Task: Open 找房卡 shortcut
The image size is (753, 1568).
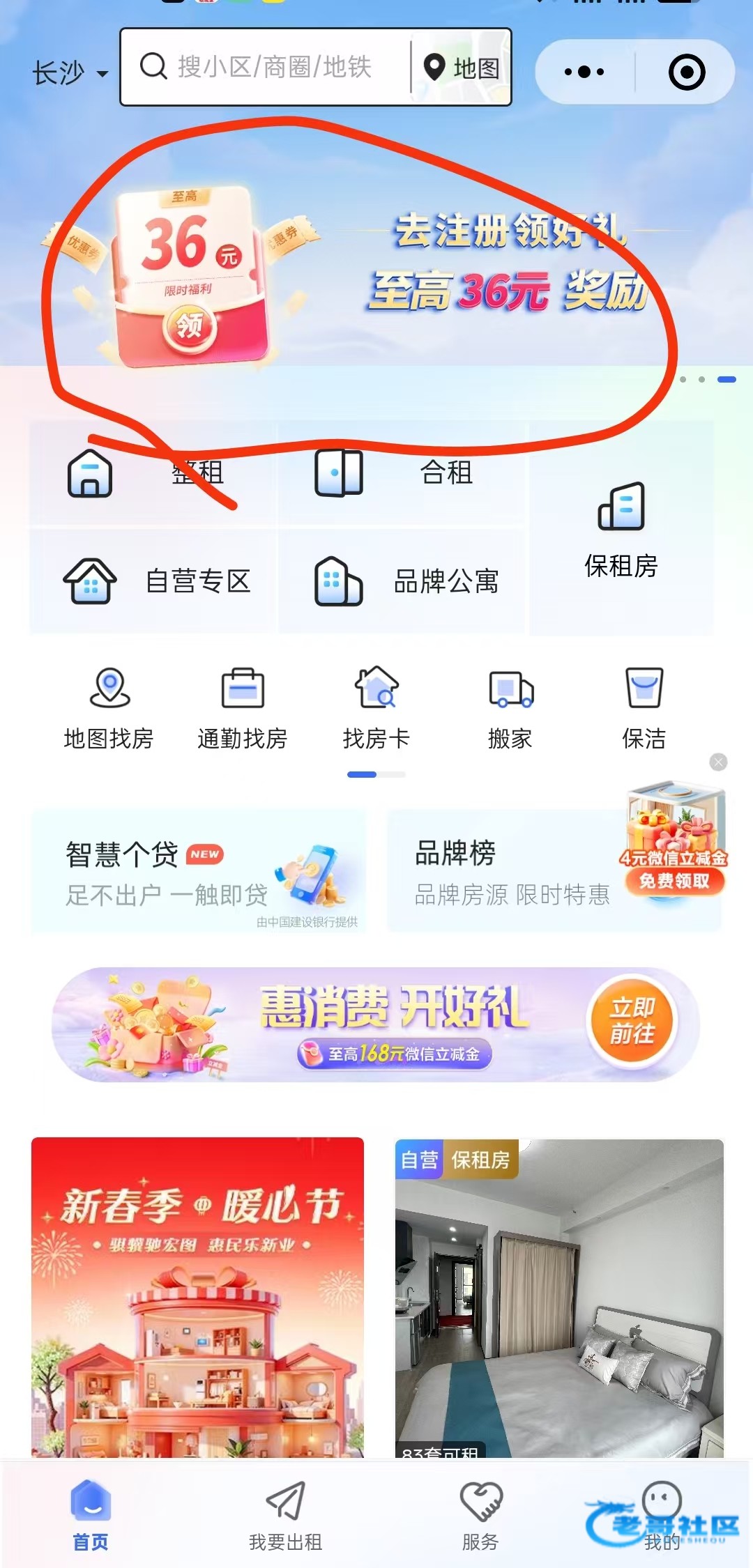Action: pos(376,707)
